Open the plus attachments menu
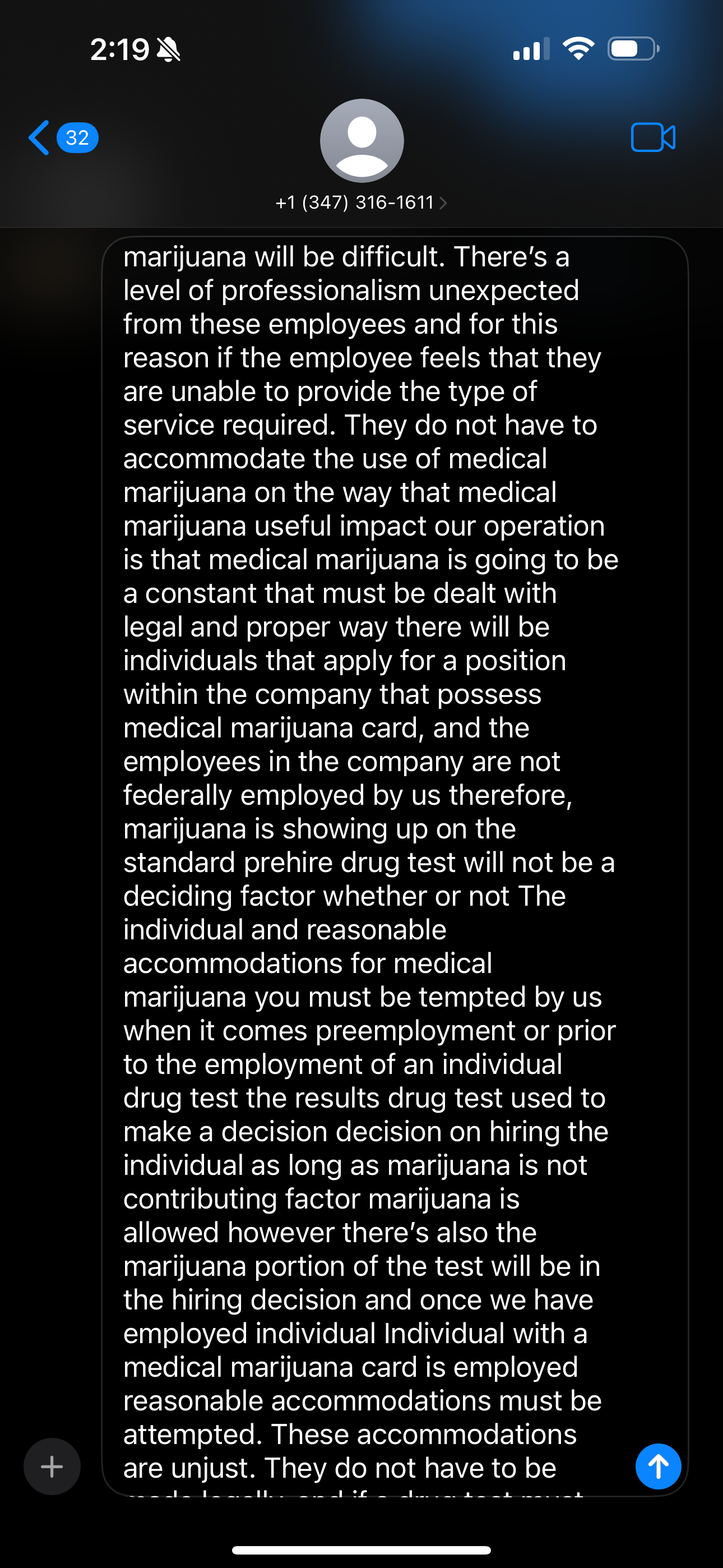 point(52,1466)
